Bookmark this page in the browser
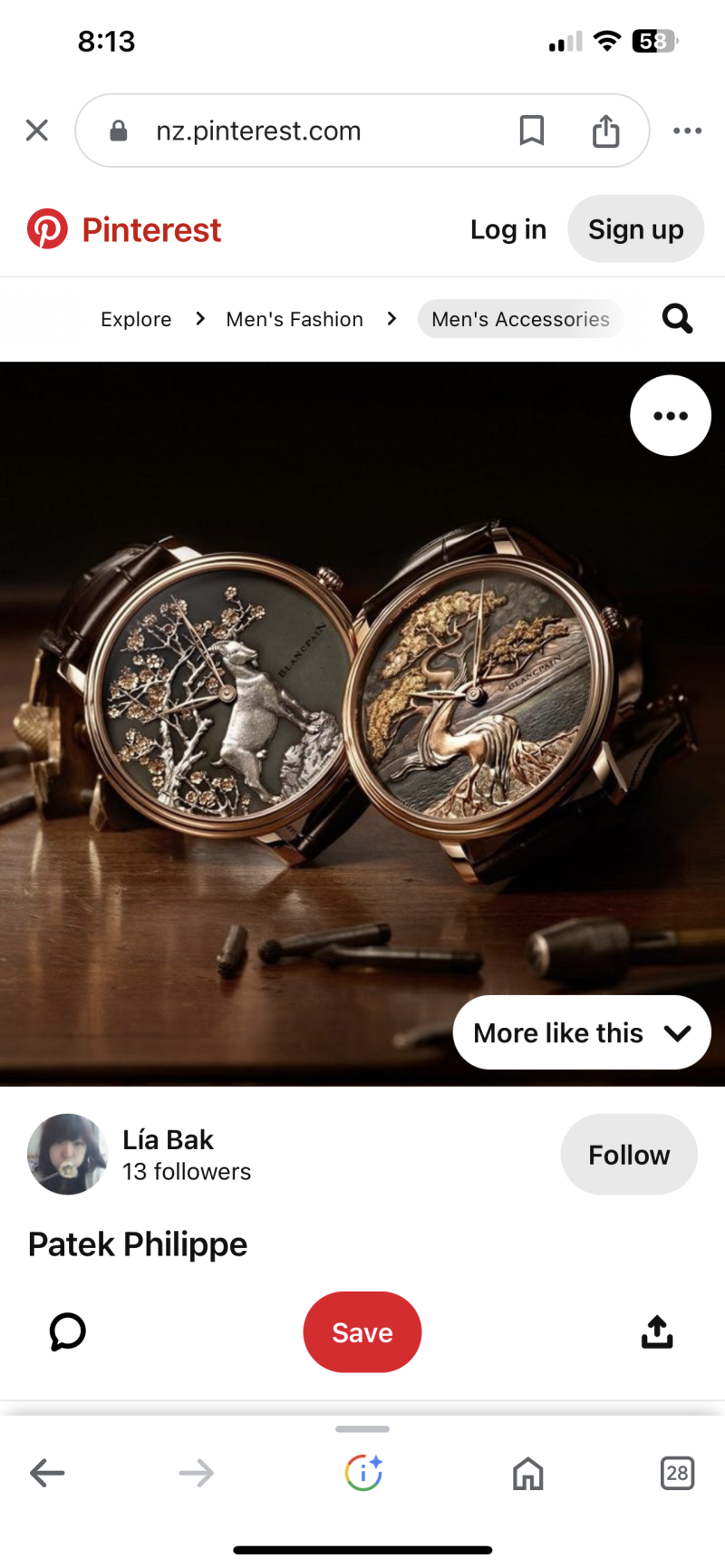Viewport: 725px width, 1568px height. [x=532, y=131]
